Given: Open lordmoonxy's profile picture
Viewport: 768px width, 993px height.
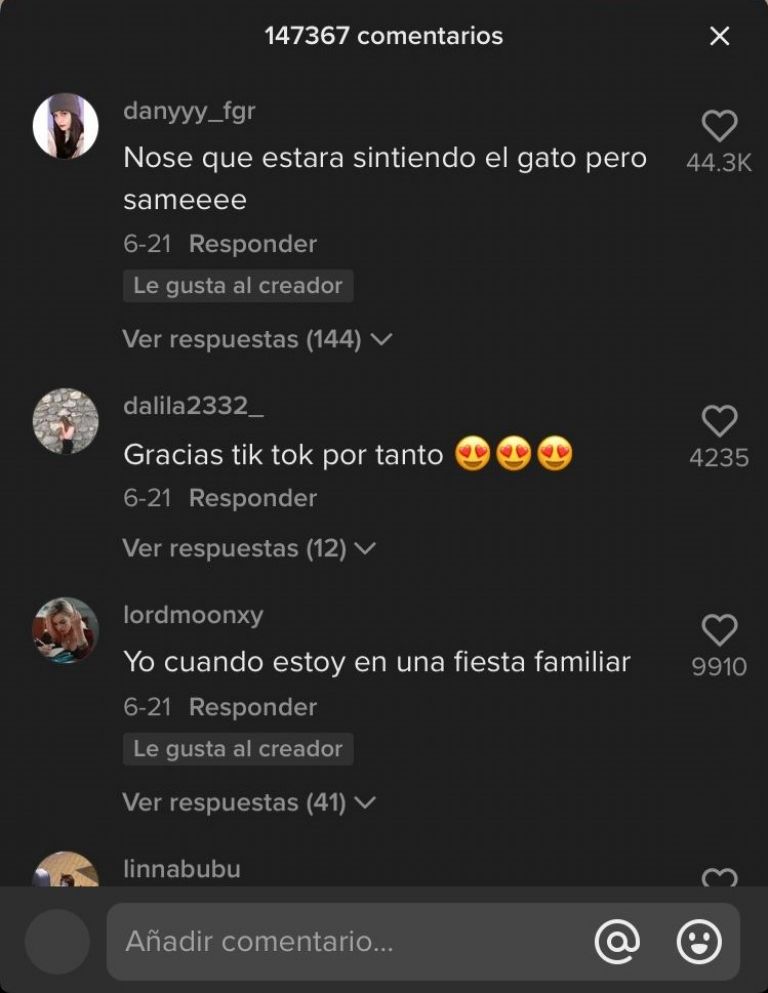Looking at the screenshot, I should [66, 630].
